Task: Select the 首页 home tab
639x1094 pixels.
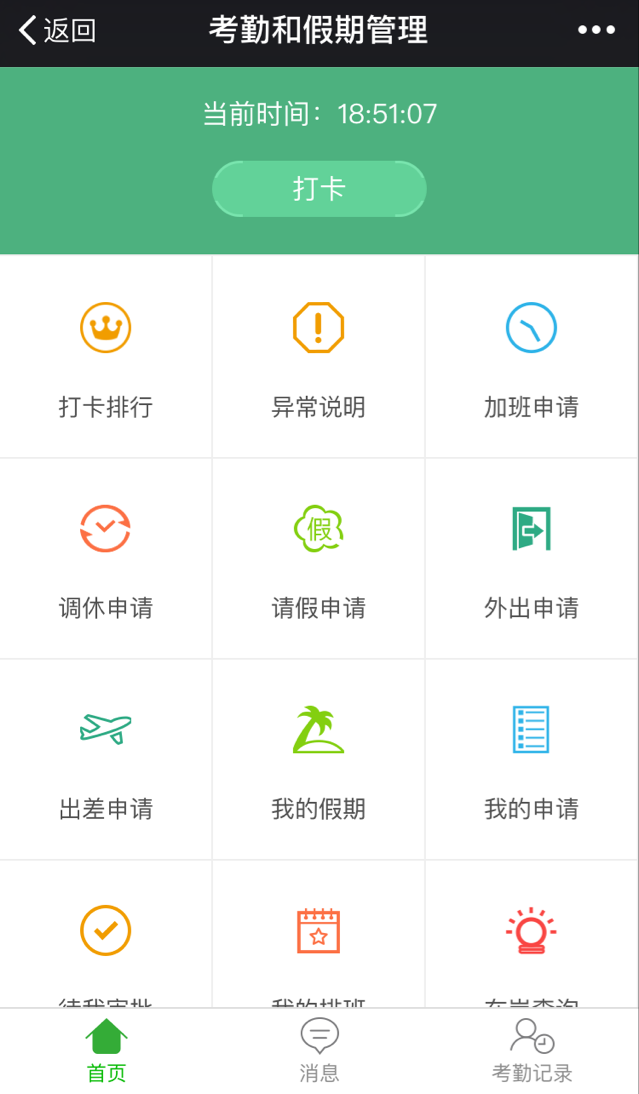Action: (x=106, y=1051)
